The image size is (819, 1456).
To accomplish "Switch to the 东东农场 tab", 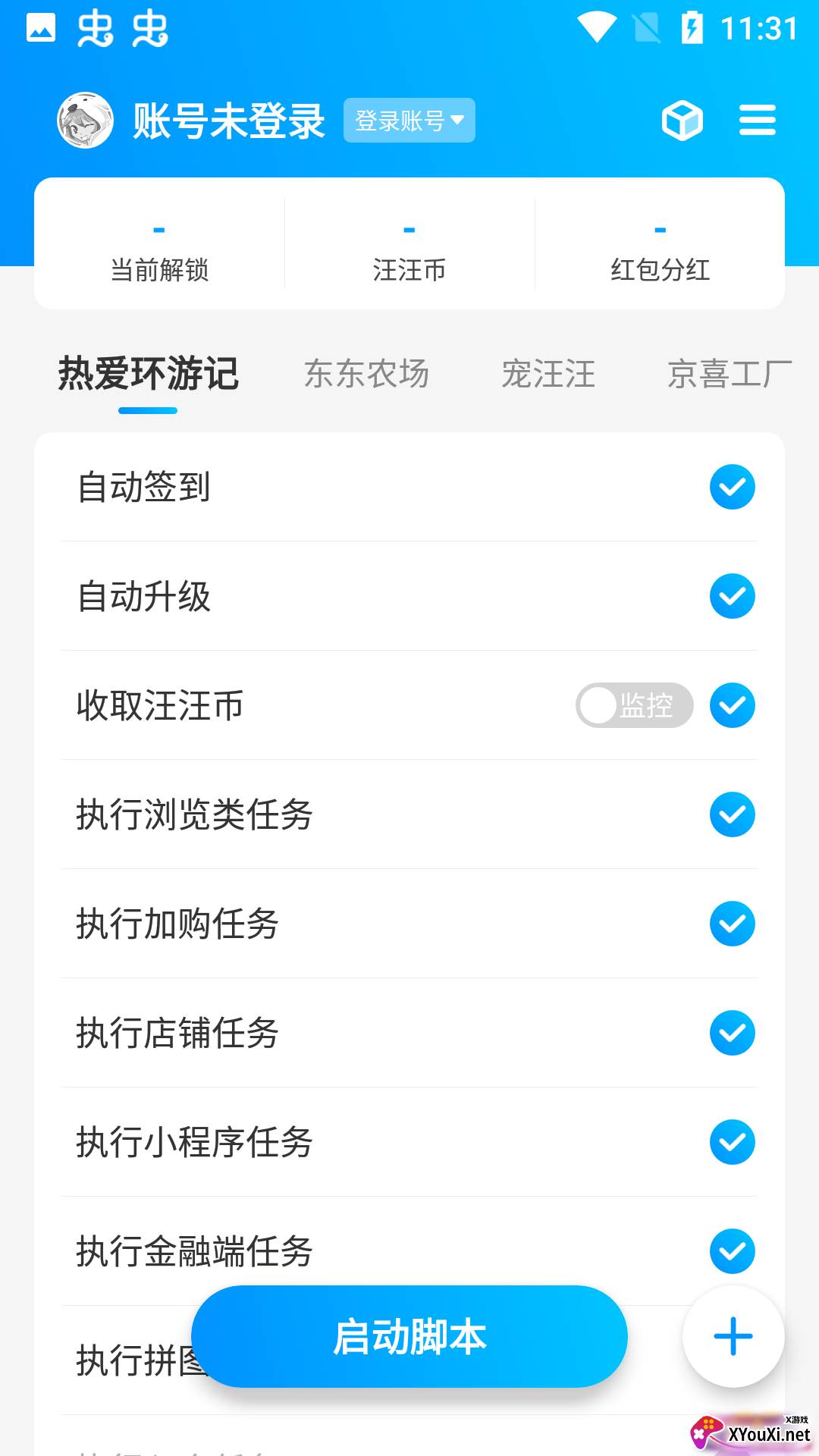I will [x=367, y=374].
